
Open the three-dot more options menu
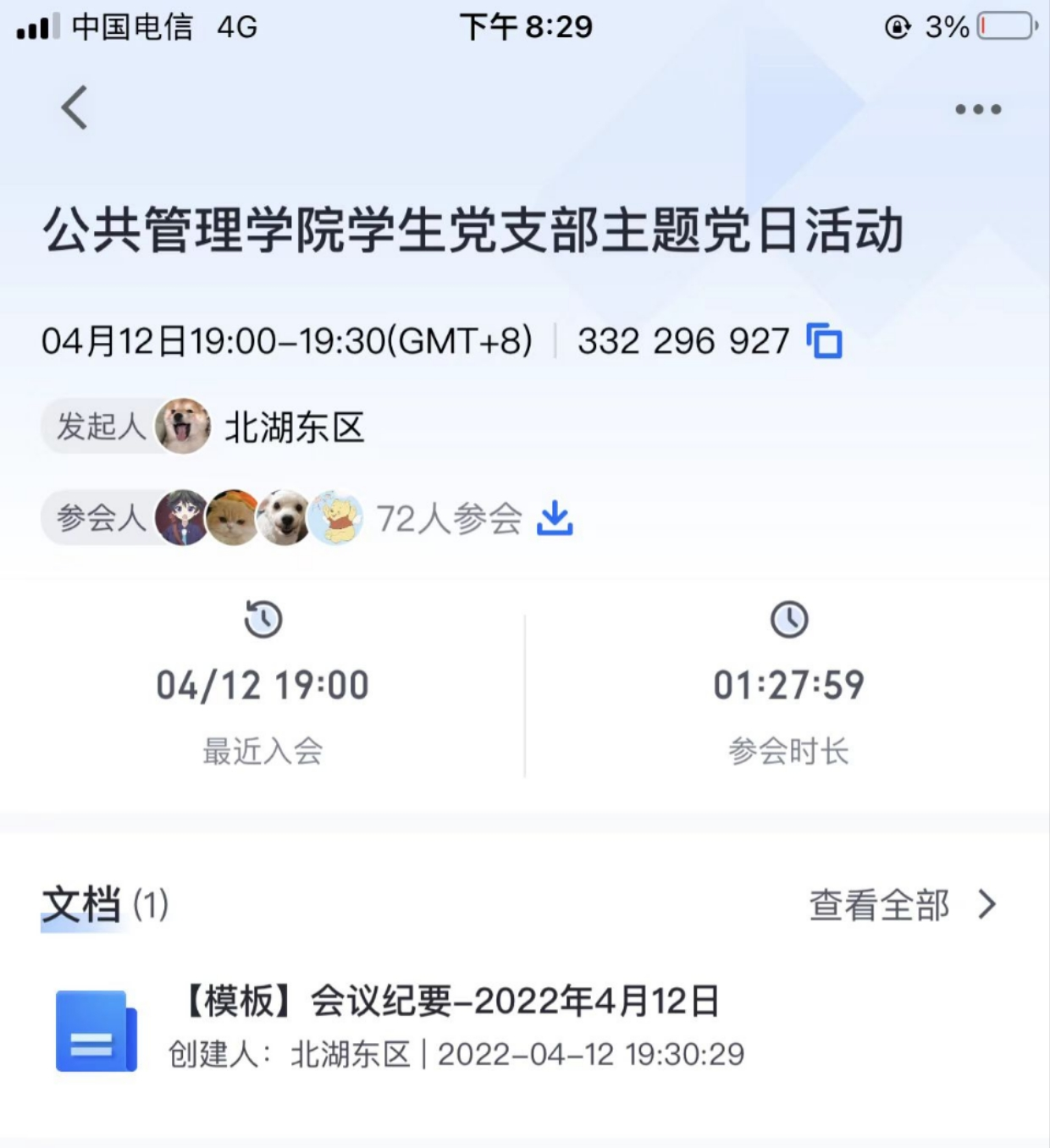point(978,109)
